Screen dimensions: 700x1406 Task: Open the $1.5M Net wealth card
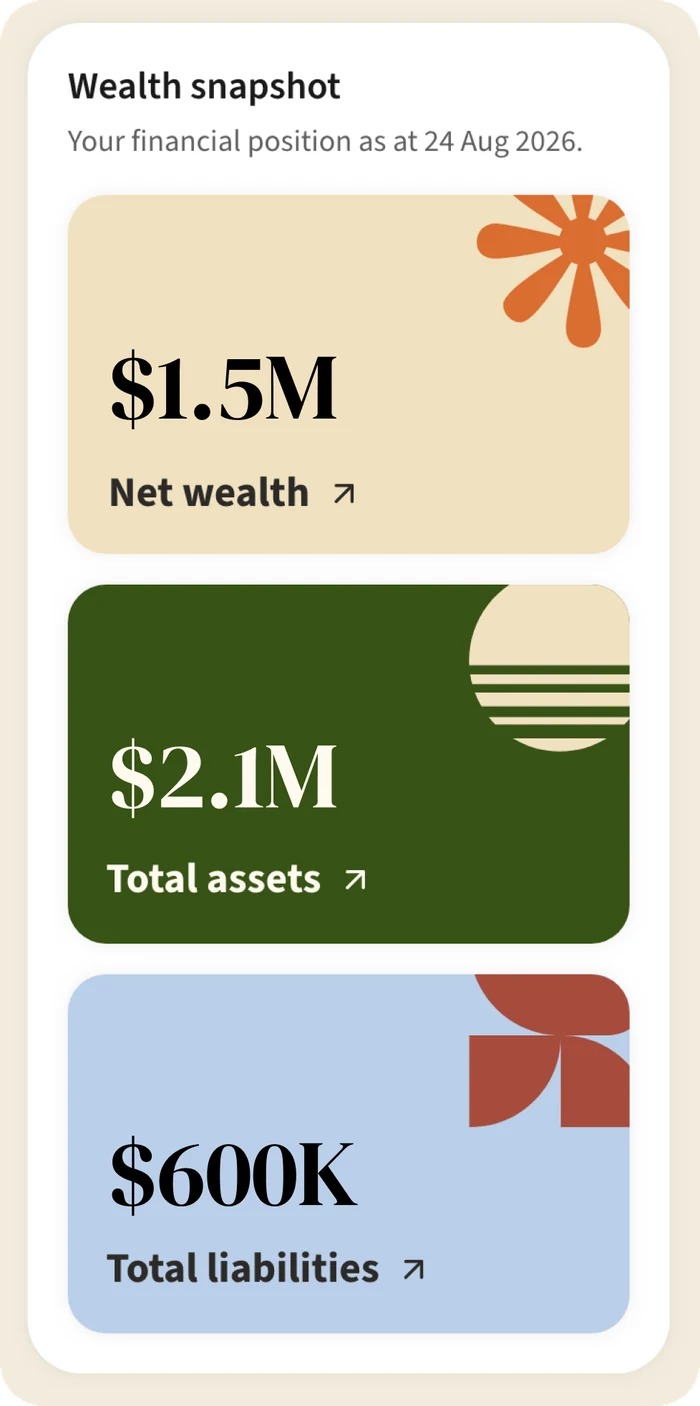point(348,374)
